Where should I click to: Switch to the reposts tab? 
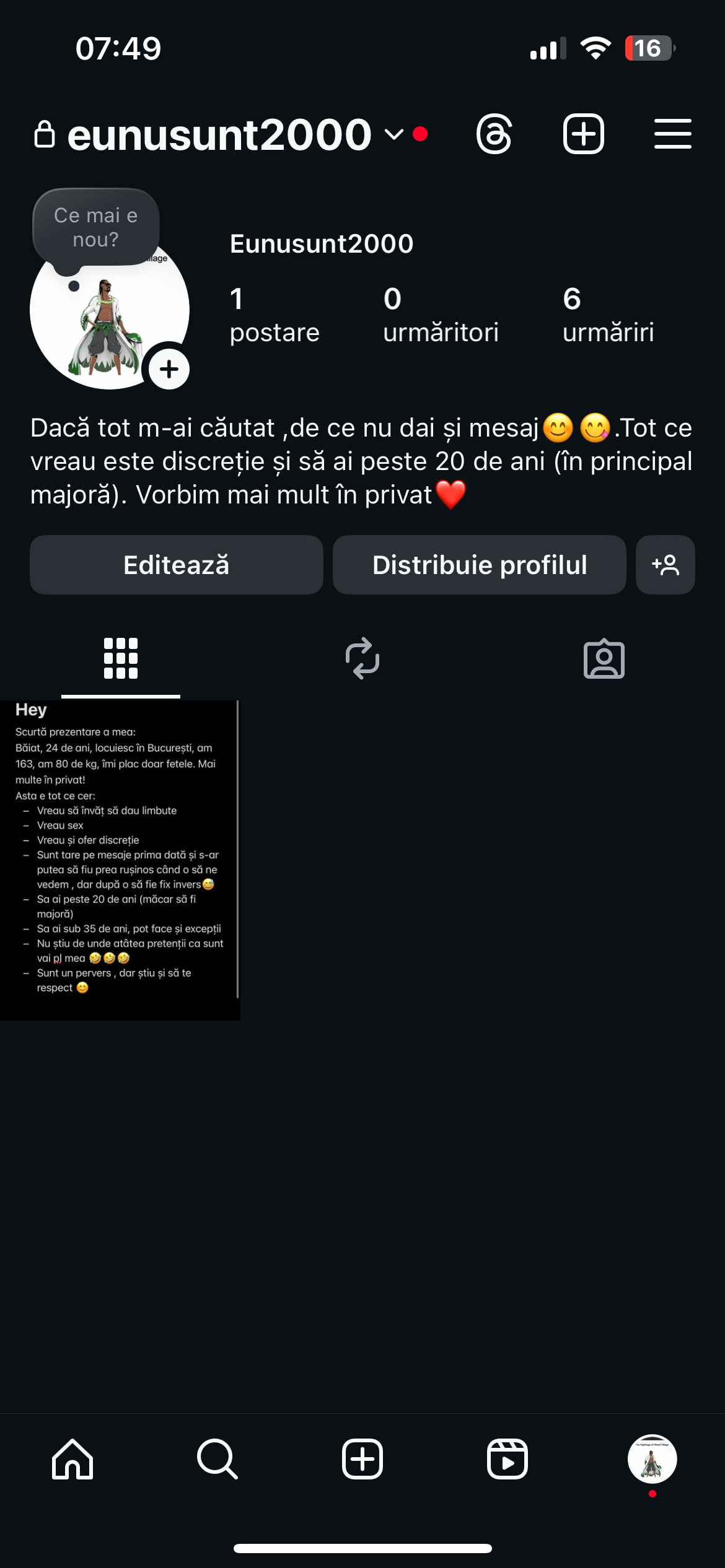coord(362,658)
